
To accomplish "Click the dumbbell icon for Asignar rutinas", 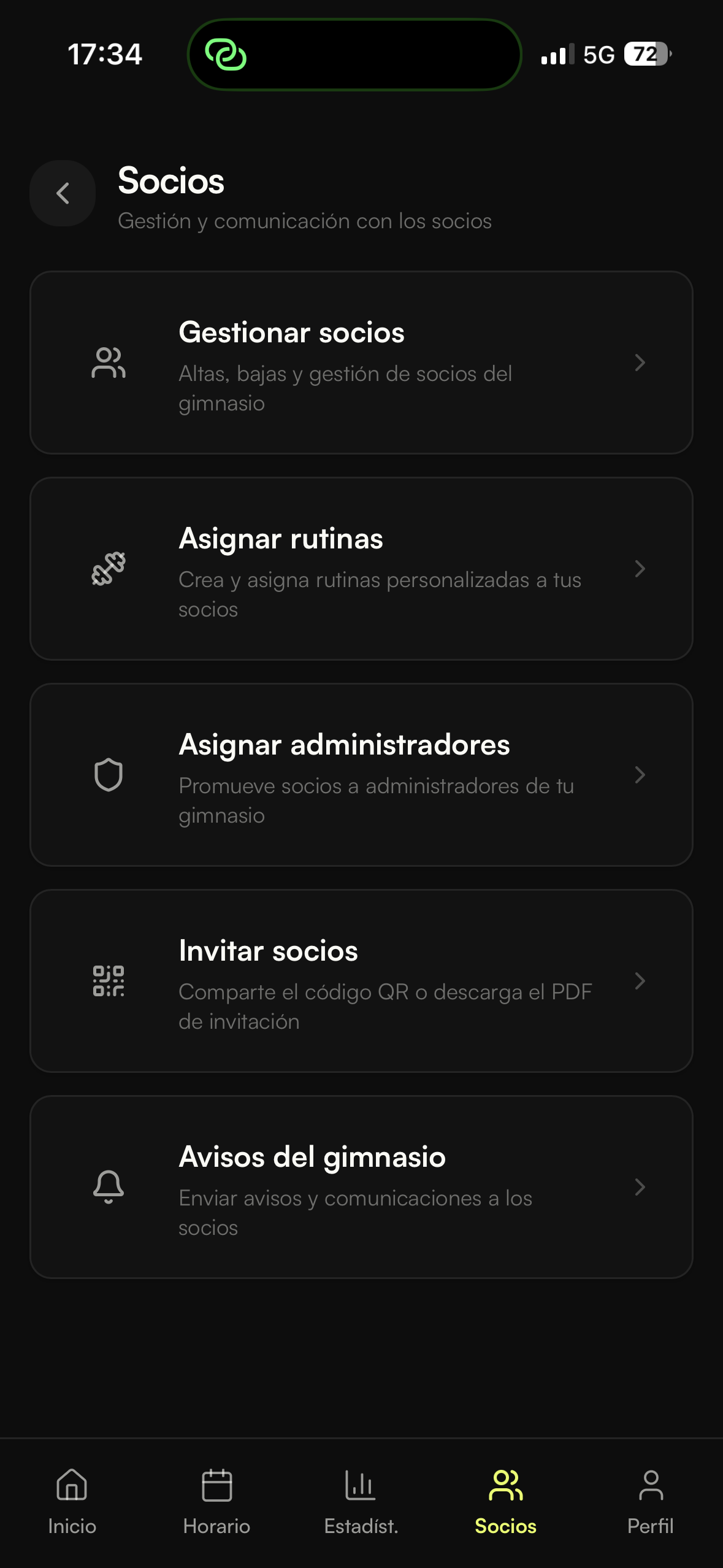I will click(x=108, y=569).
